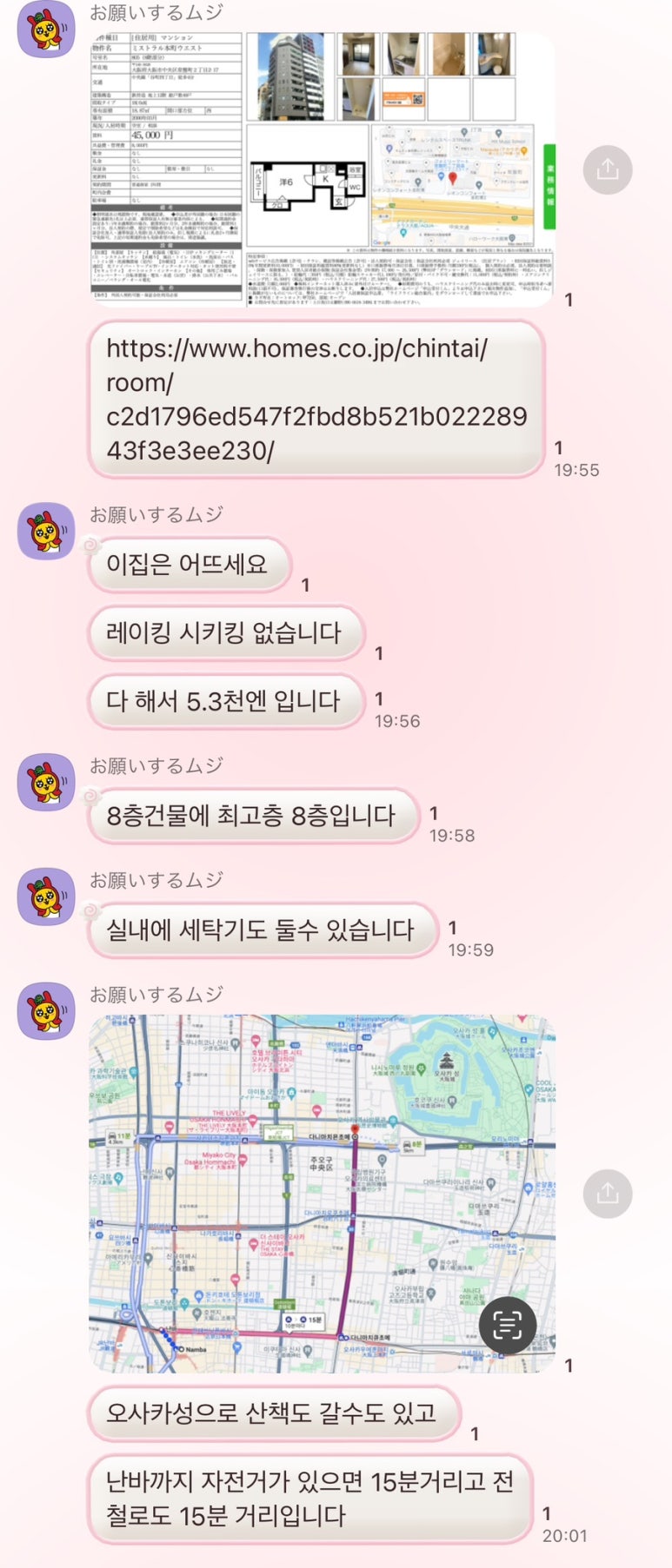This screenshot has width=672, height=1568.
Task: Open sender's profile avatar above listing image
Action: [46, 30]
